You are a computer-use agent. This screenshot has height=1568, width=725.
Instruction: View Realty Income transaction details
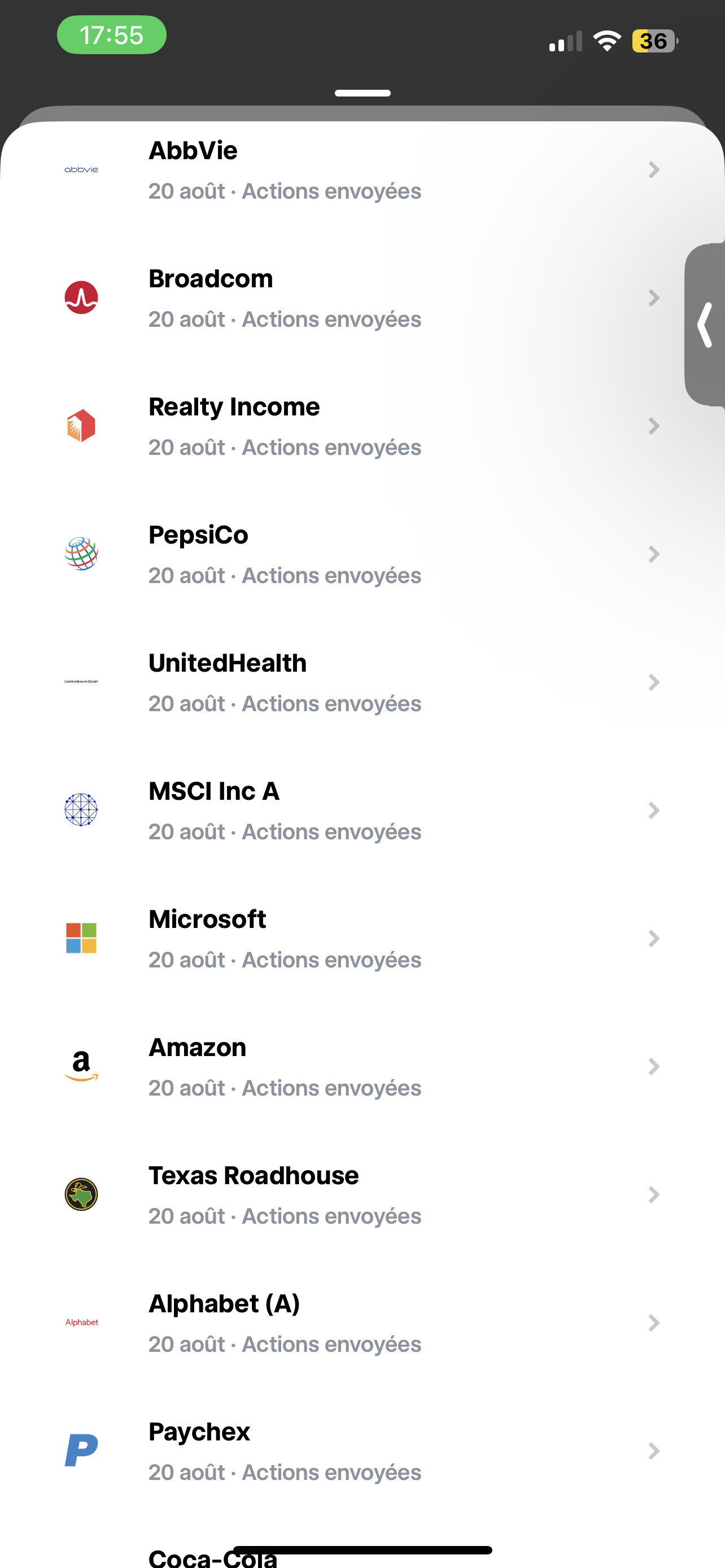click(x=362, y=426)
